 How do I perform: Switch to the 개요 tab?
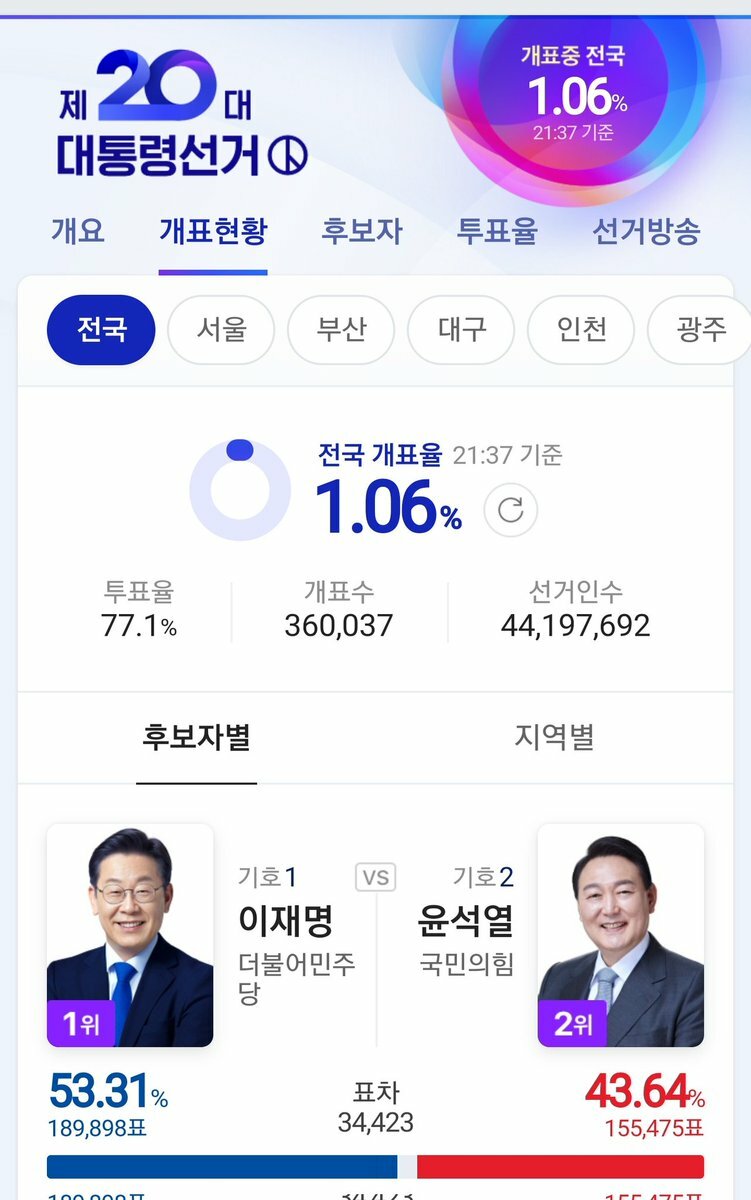tap(77, 231)
